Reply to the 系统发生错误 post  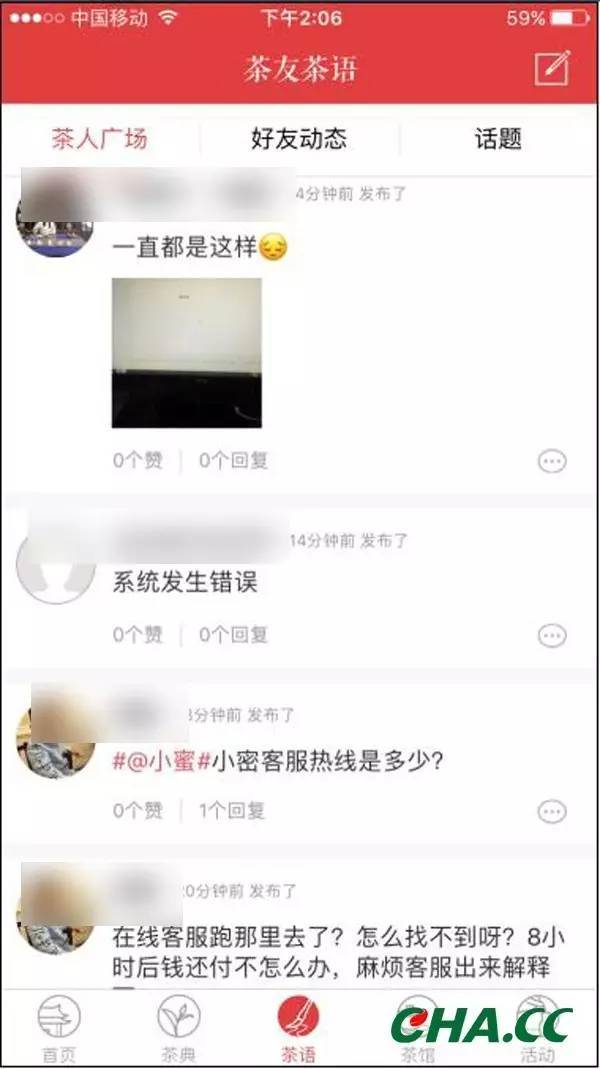233,634
